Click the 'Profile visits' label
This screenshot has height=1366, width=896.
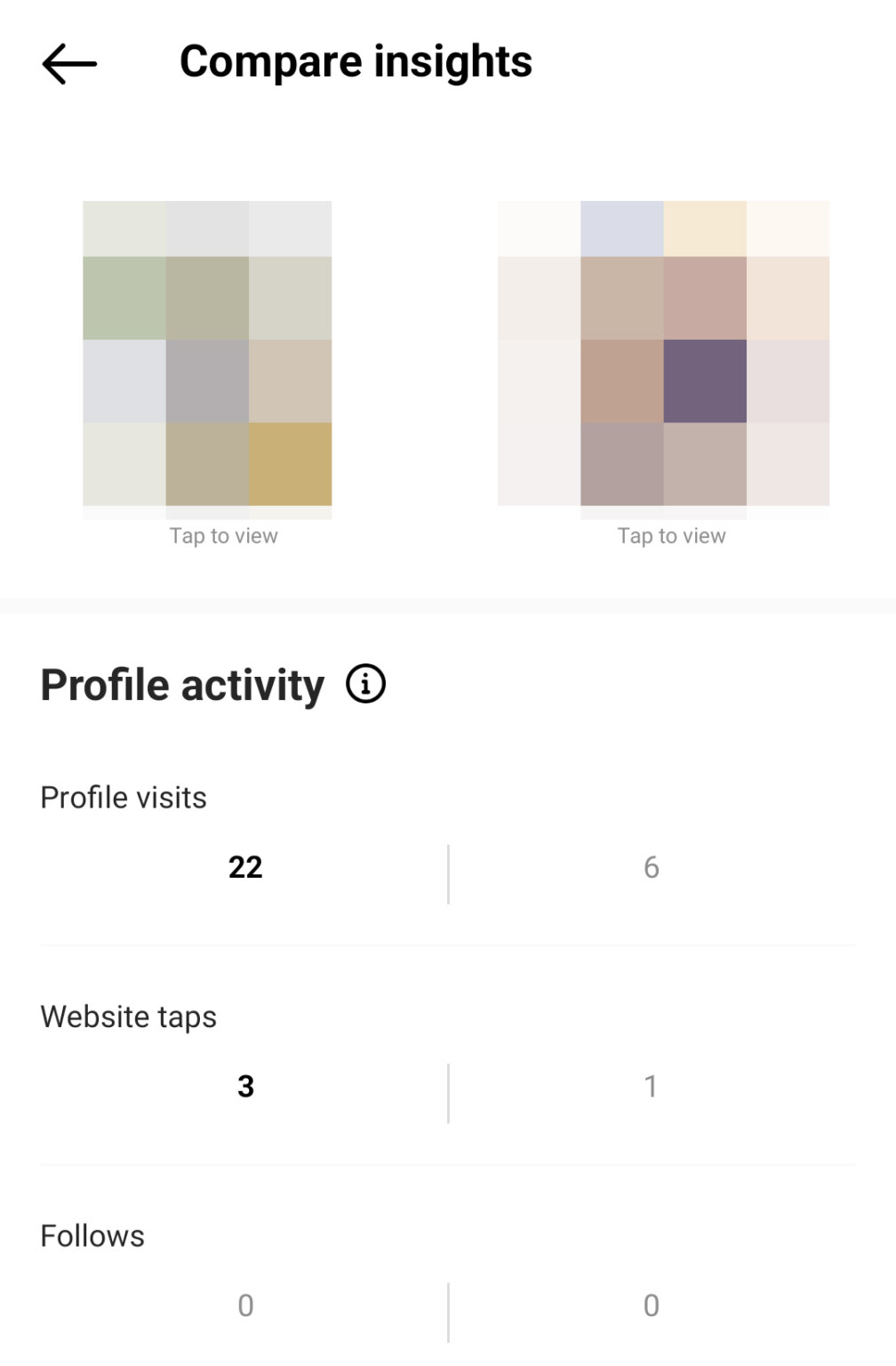[x=122, y=797]
